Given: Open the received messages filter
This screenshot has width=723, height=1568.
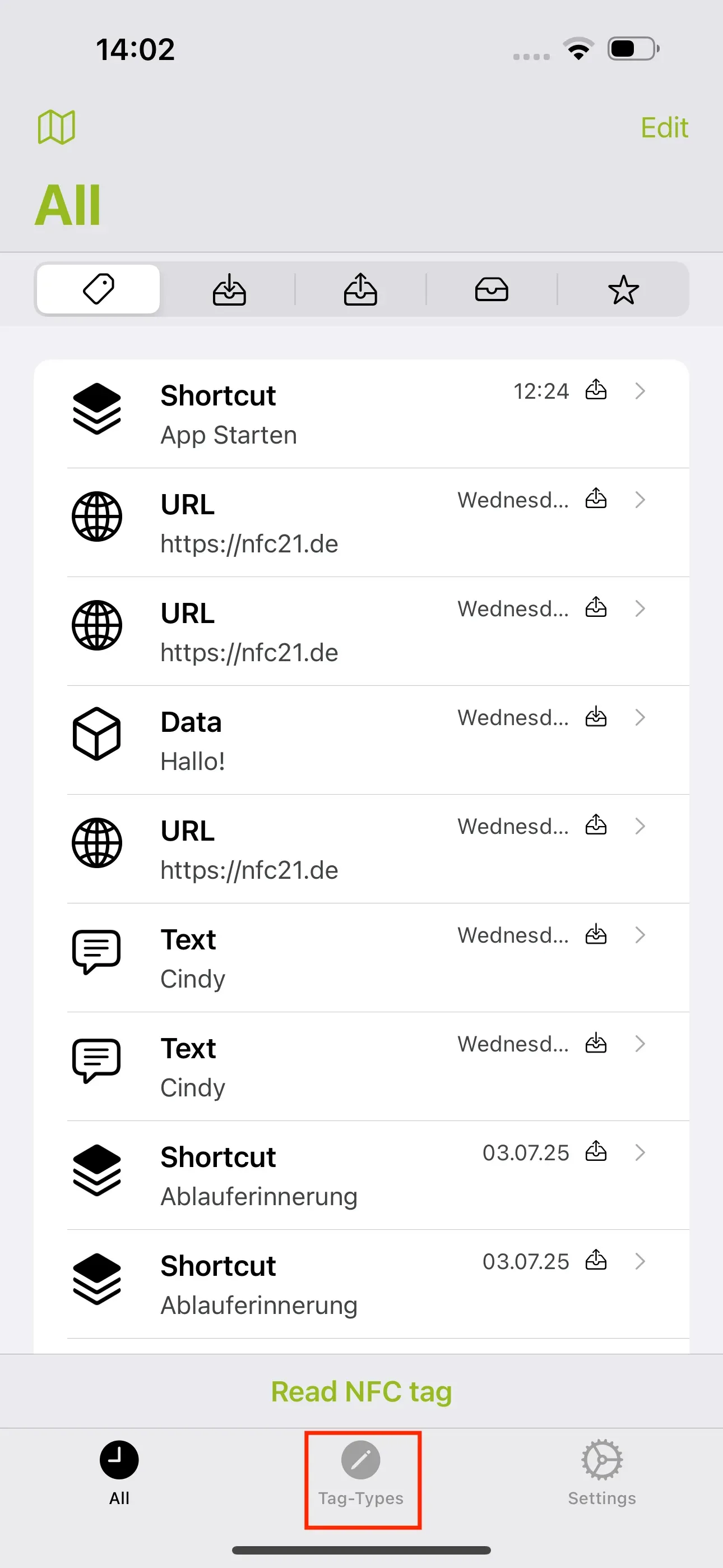Looking at the screenshot, I should pos(229,288).
